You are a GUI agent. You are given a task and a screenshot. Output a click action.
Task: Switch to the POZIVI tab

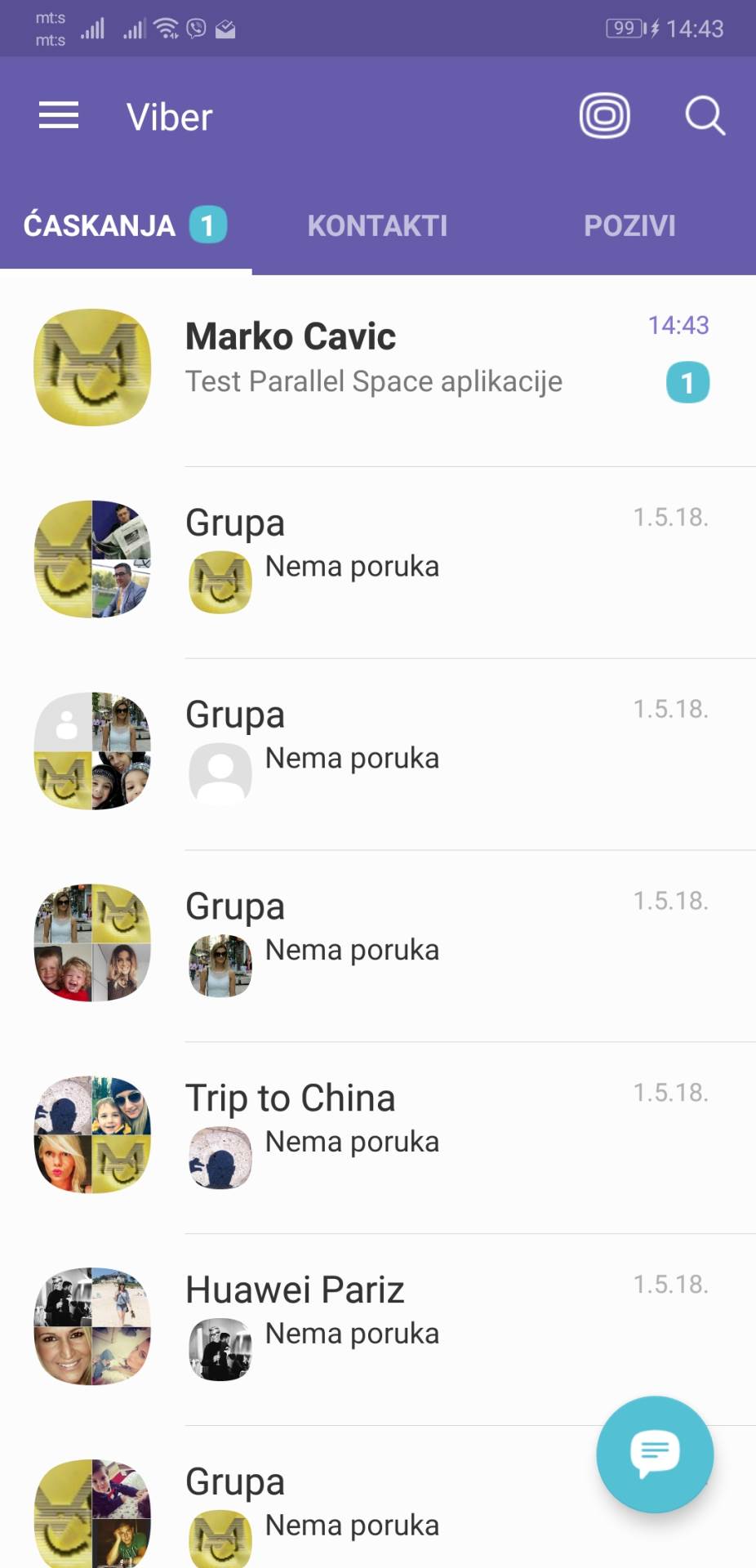point(629,225)
